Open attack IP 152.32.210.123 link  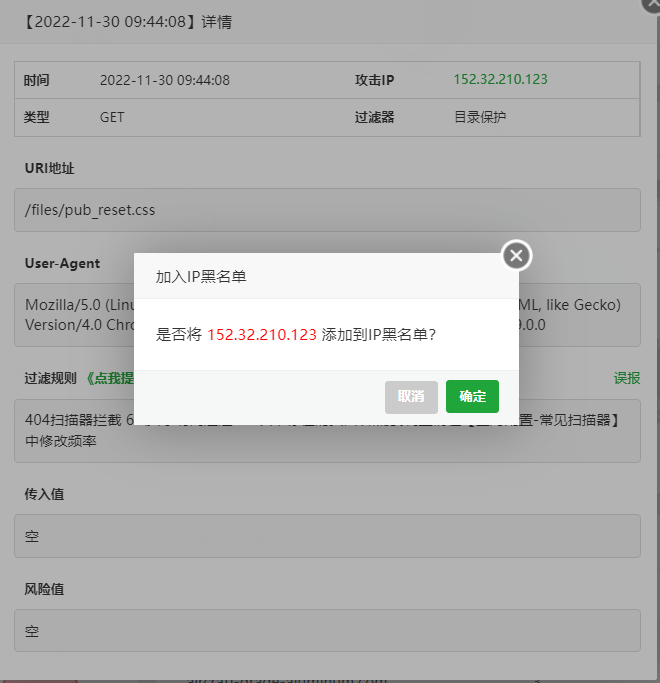coord(500,80)
